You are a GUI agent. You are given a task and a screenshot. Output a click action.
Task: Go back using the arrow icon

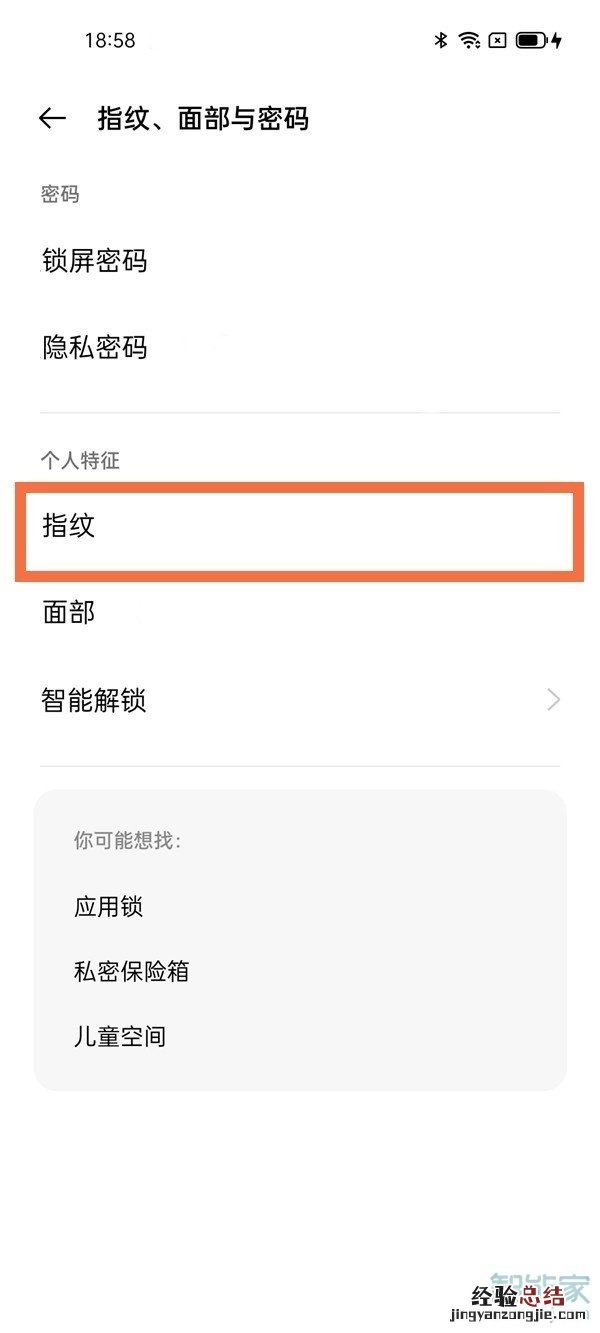(52, 119)
